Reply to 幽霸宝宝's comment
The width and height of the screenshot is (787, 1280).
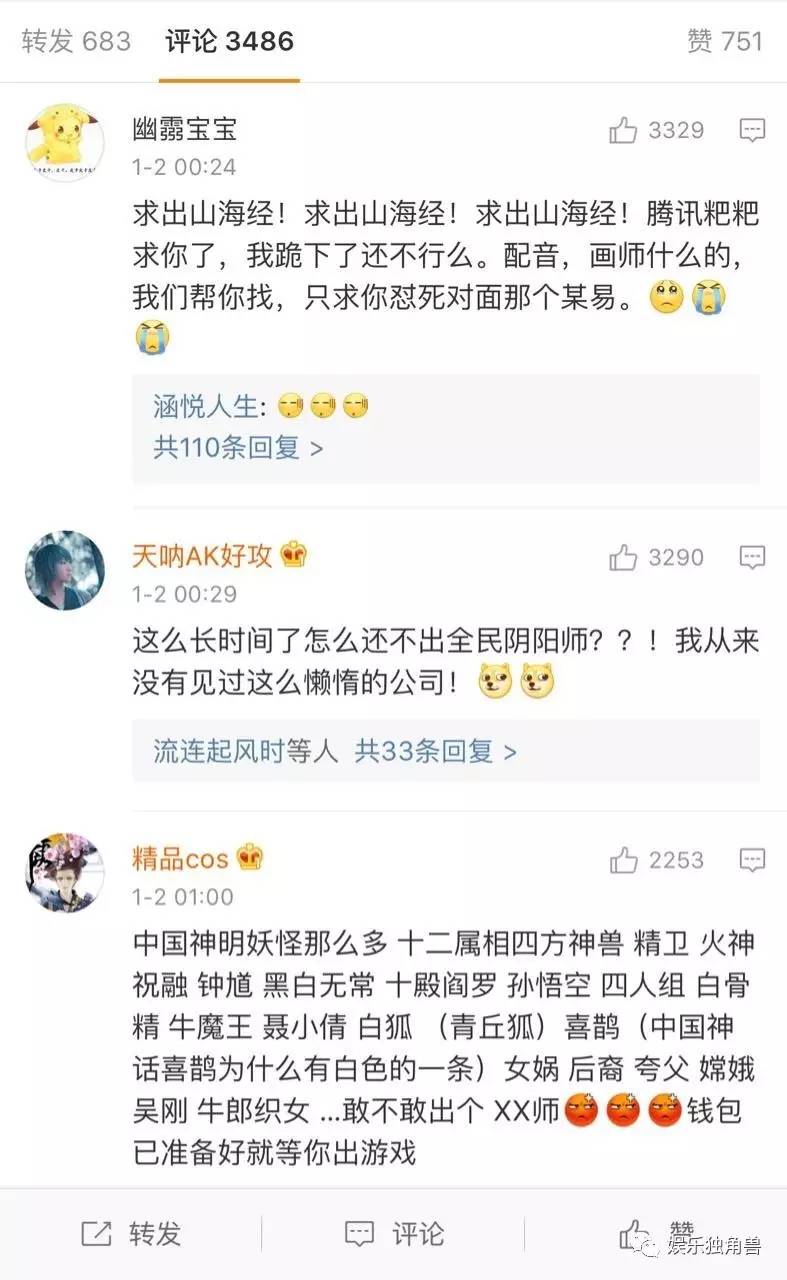point(751,130)
